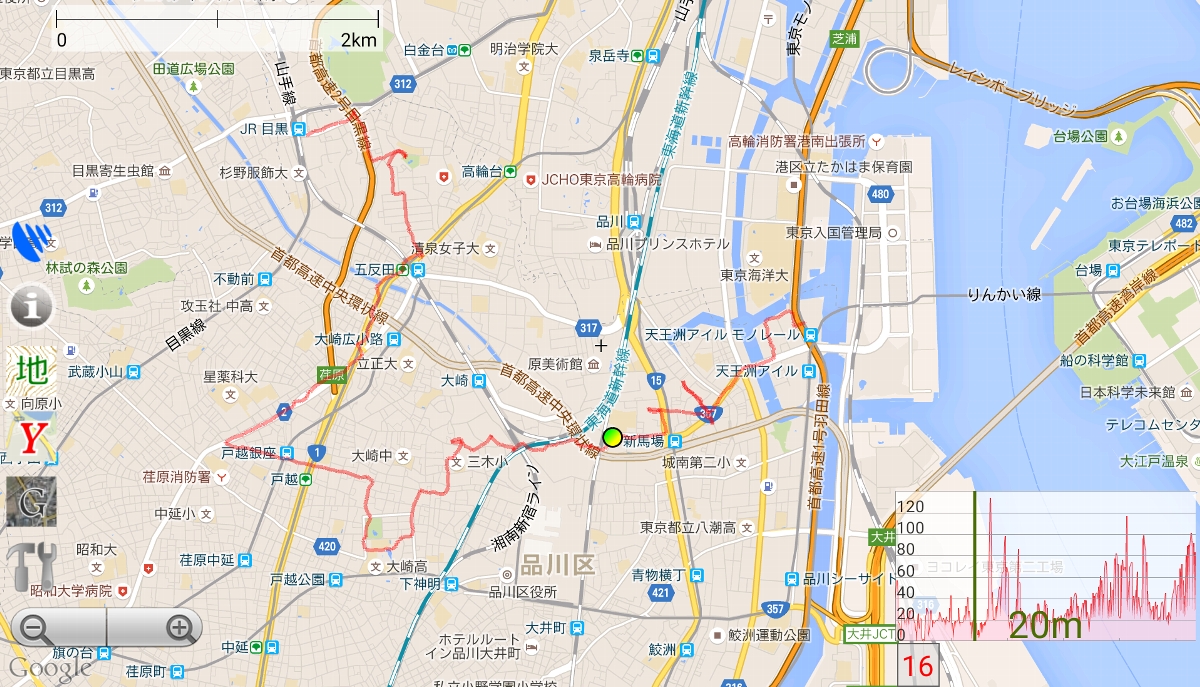Zoom out with the minus magnifier
This screenshot has width=1200, height=687.
point(39,629)
